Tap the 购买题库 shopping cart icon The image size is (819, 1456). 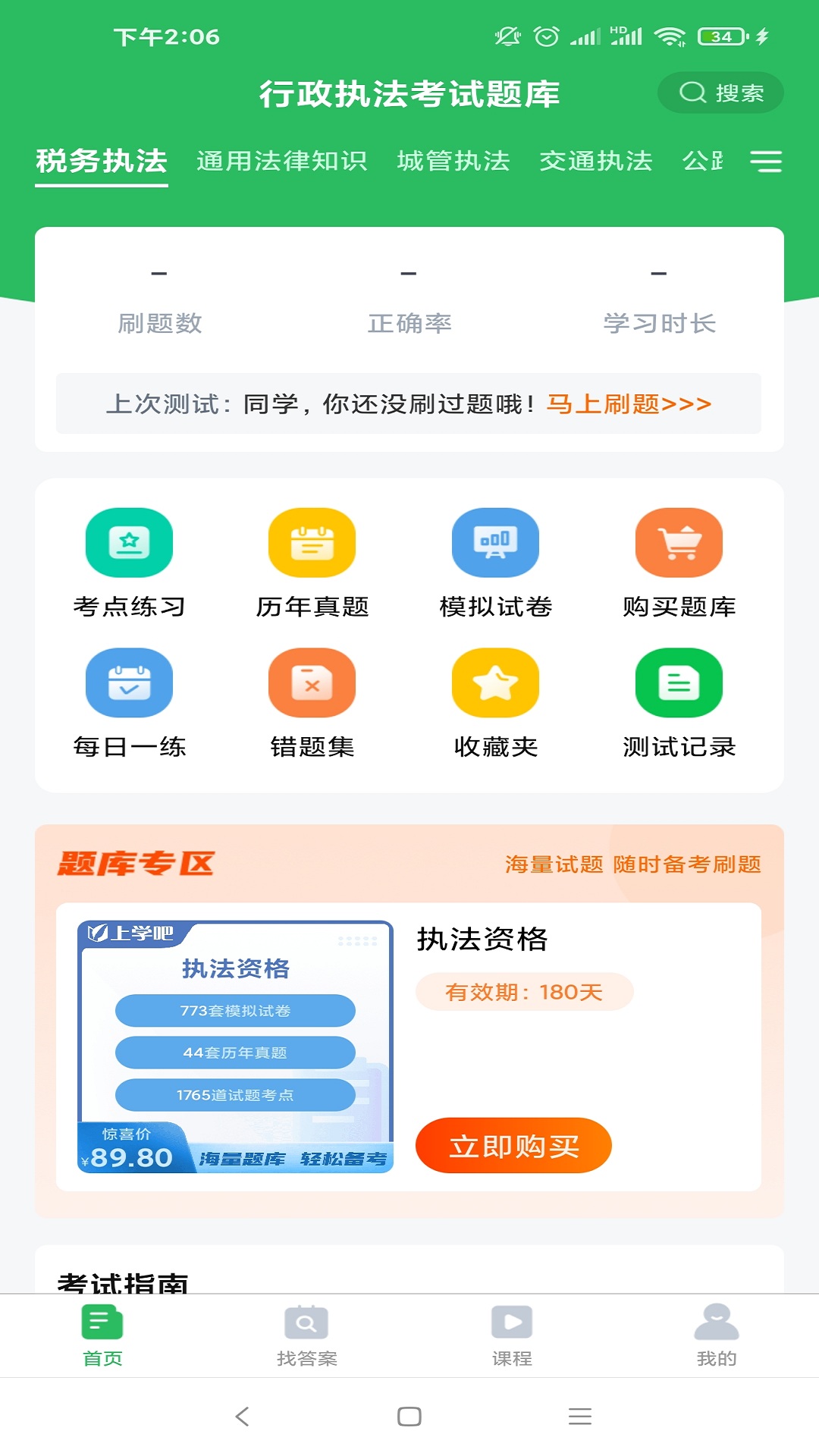tap(679, 543)
